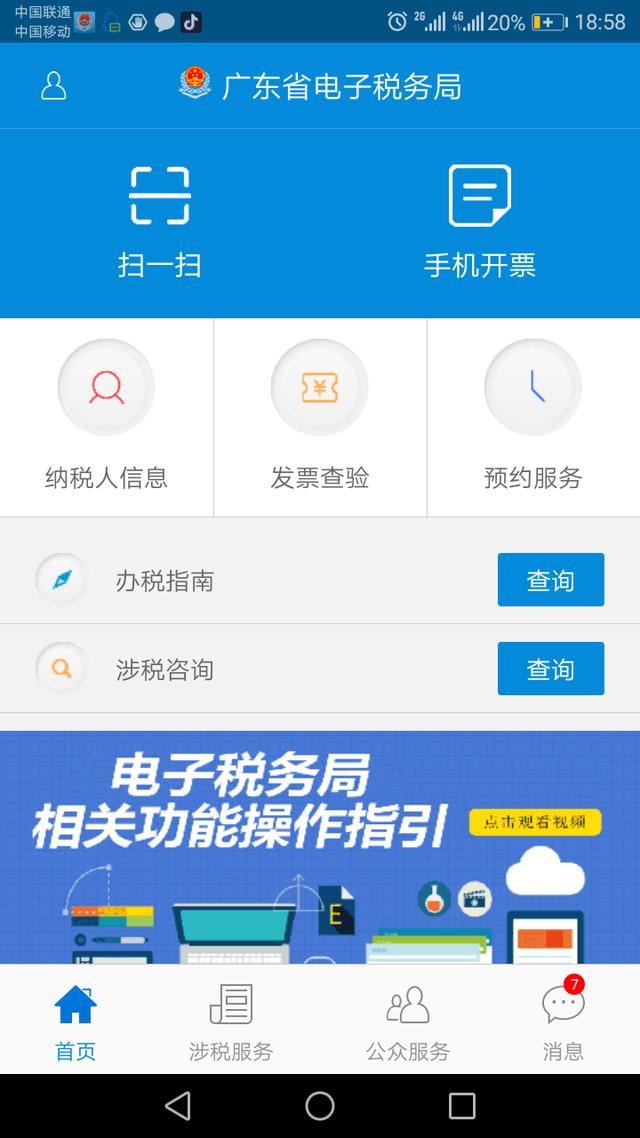Switch to the 公众服务 tab
Image resolution: width=640 pixels, height=1138 pixels.
click(x=407, y=1021)
